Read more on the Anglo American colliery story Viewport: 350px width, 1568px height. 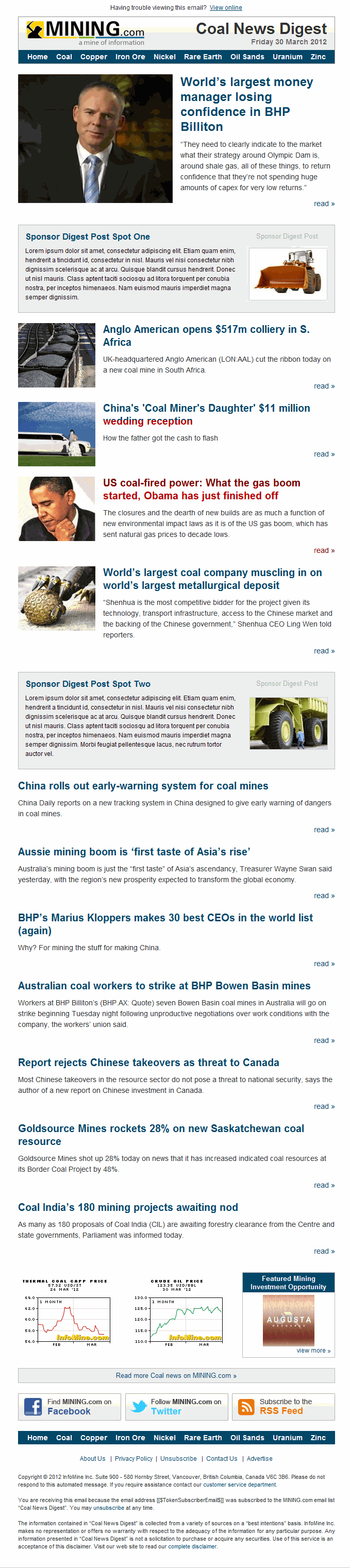(x=324, y=386)
